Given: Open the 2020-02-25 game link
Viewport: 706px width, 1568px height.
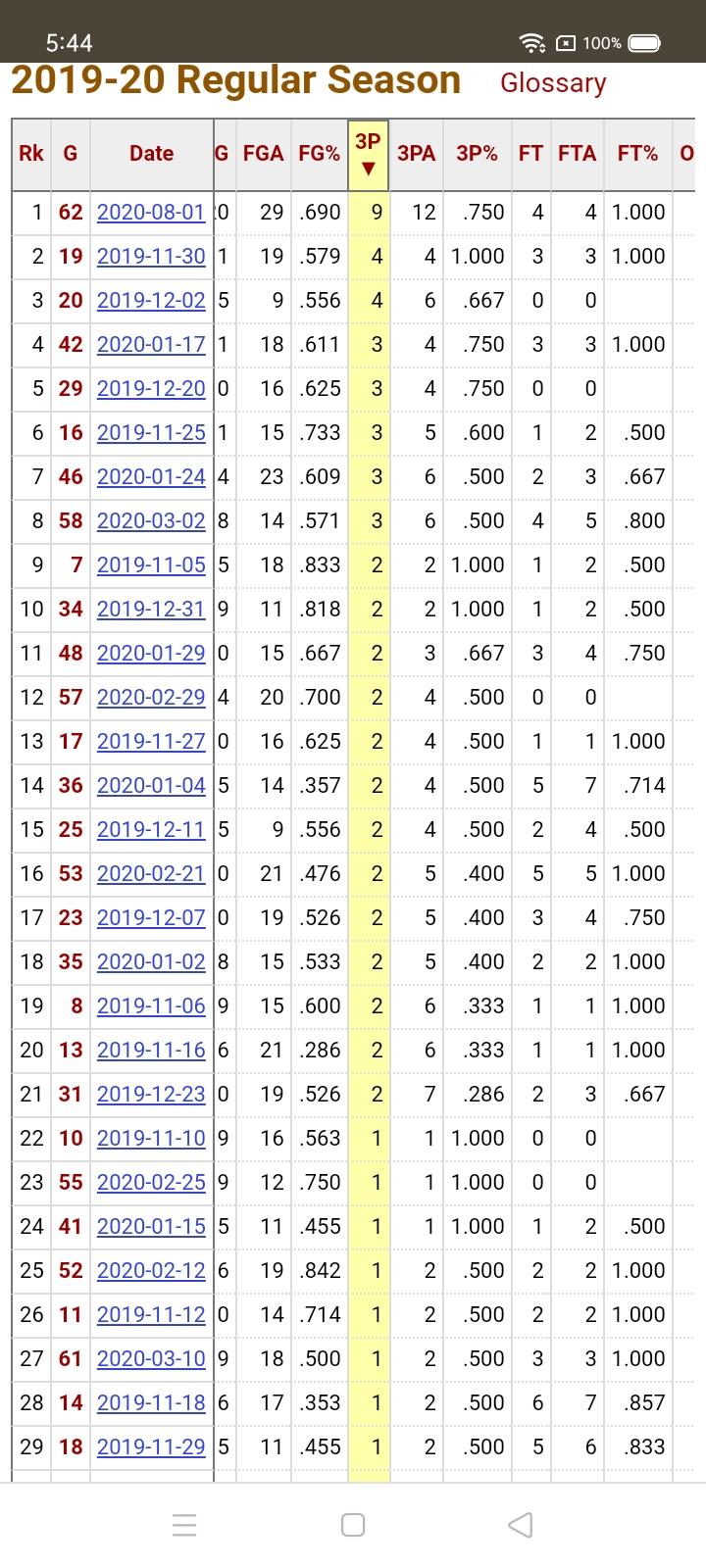Looking at the screenshot, I should (x=151, y=1182).
